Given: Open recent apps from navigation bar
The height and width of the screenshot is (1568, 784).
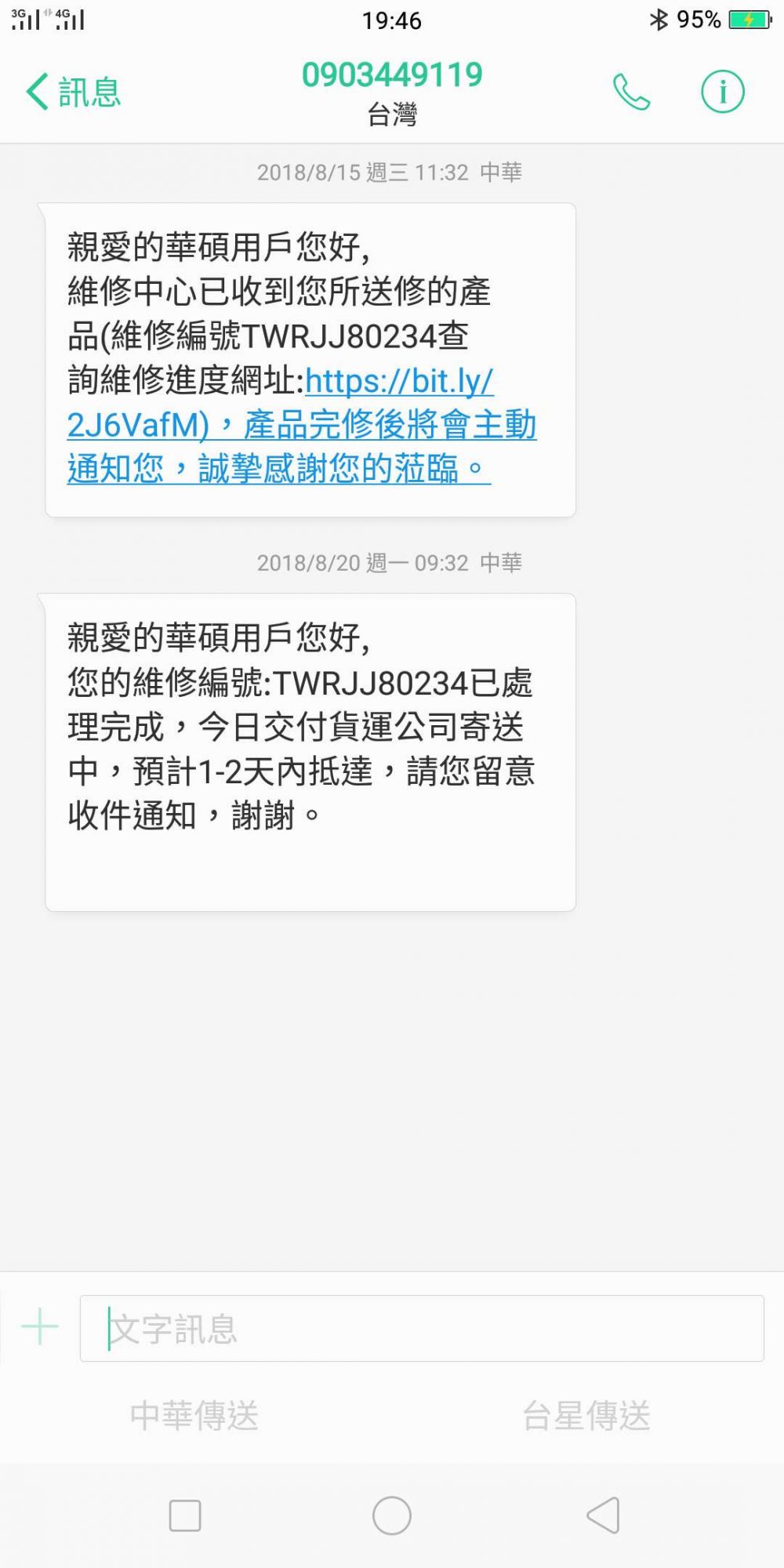Looking at the screenshot, I should tap(185, 1515).
